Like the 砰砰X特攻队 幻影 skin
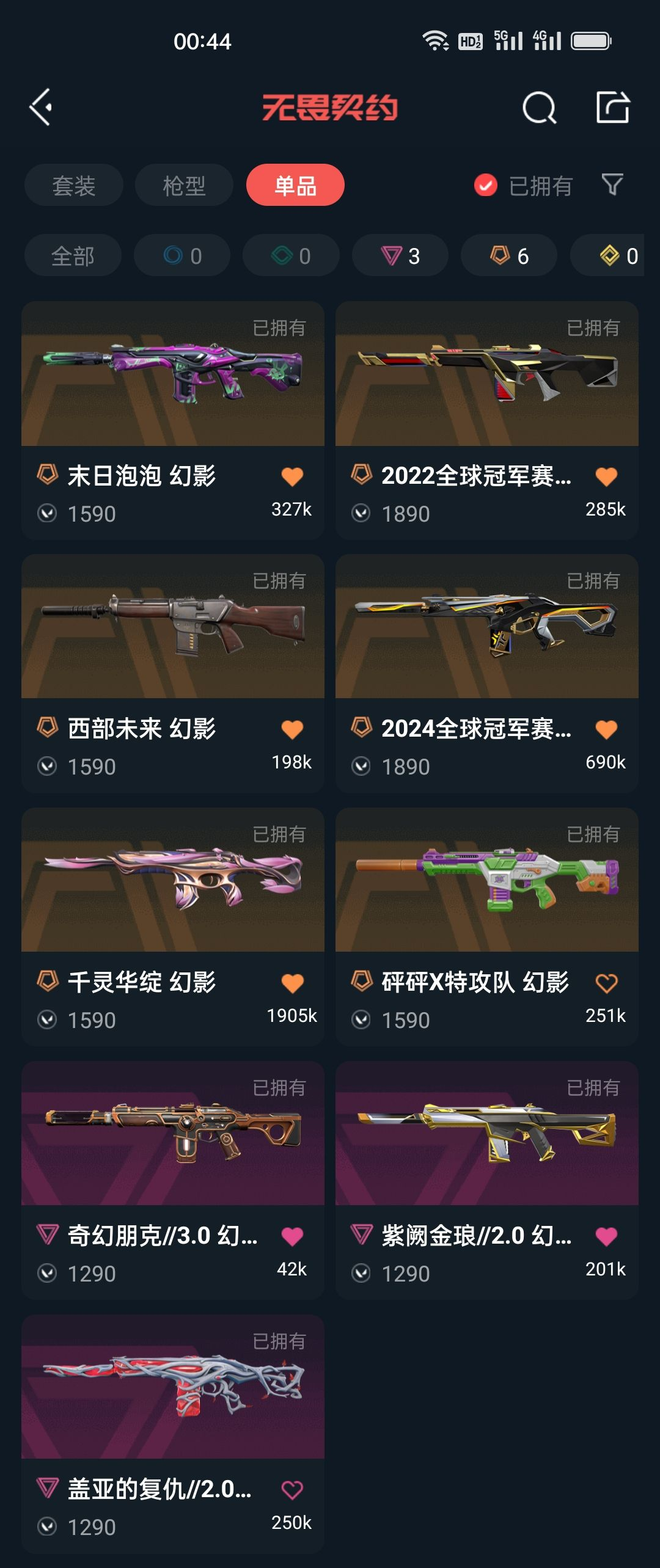660x1568 pixels. pos(606,983)
